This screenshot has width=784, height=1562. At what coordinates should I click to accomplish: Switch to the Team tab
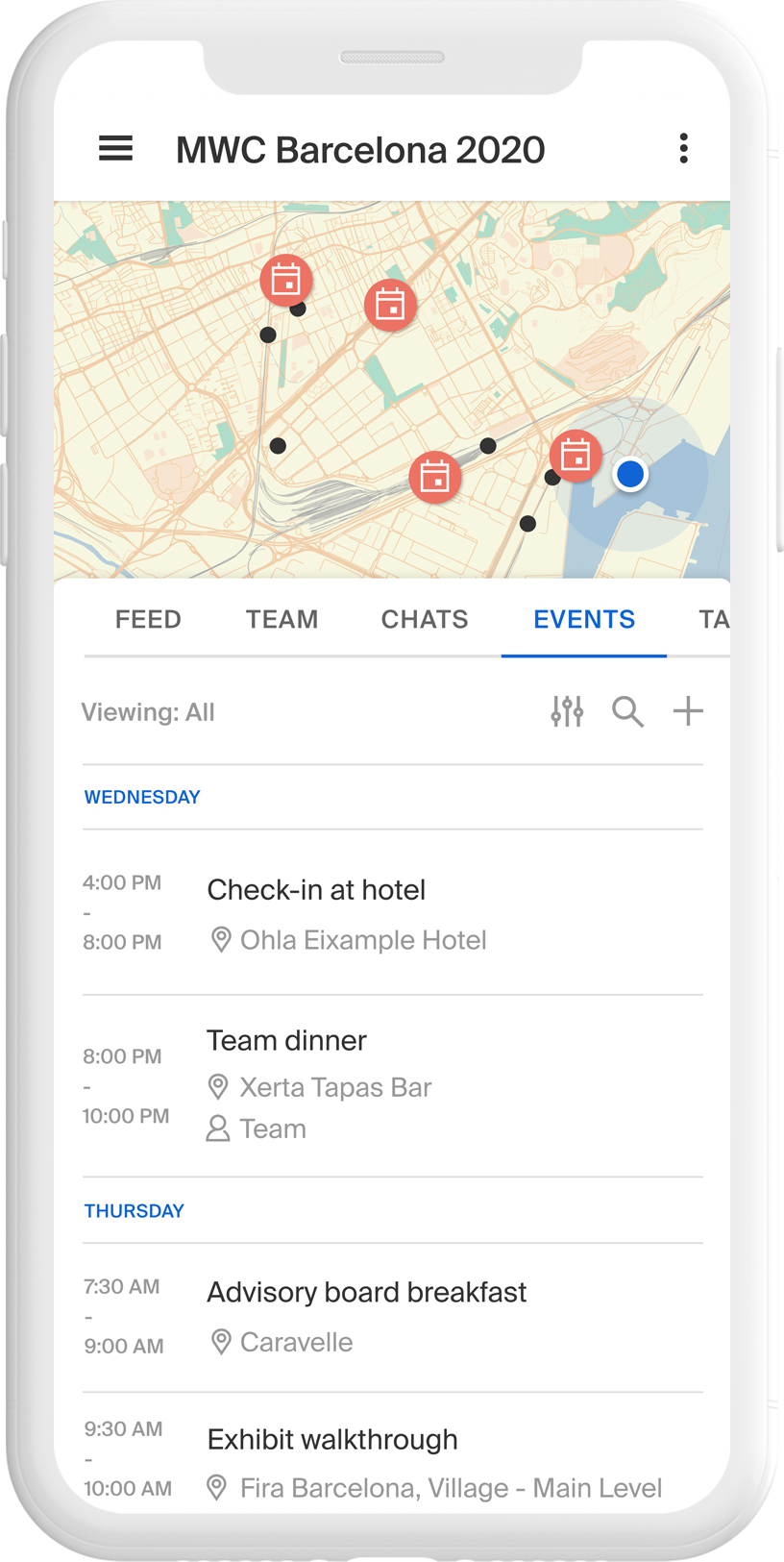(282, 619)
